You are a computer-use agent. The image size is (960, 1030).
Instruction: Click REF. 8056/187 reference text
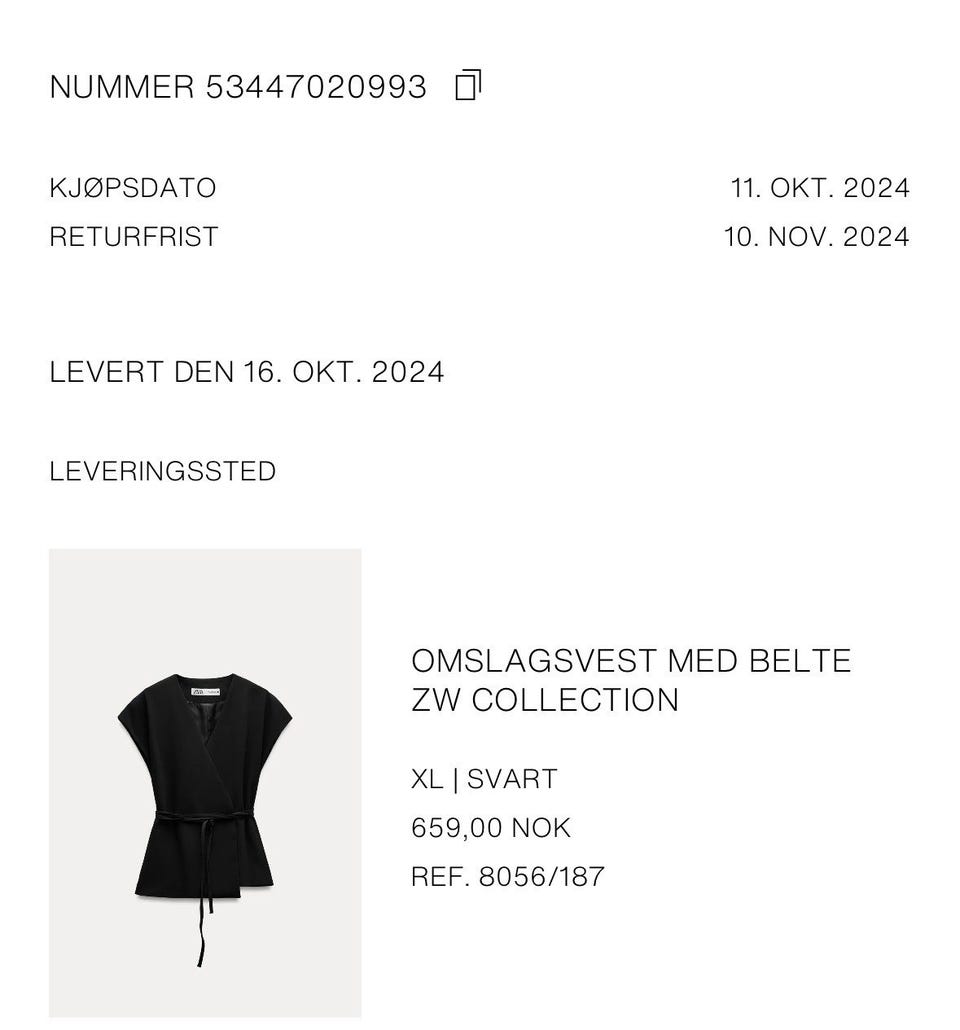pyautogui.click(x=508, y=875)
